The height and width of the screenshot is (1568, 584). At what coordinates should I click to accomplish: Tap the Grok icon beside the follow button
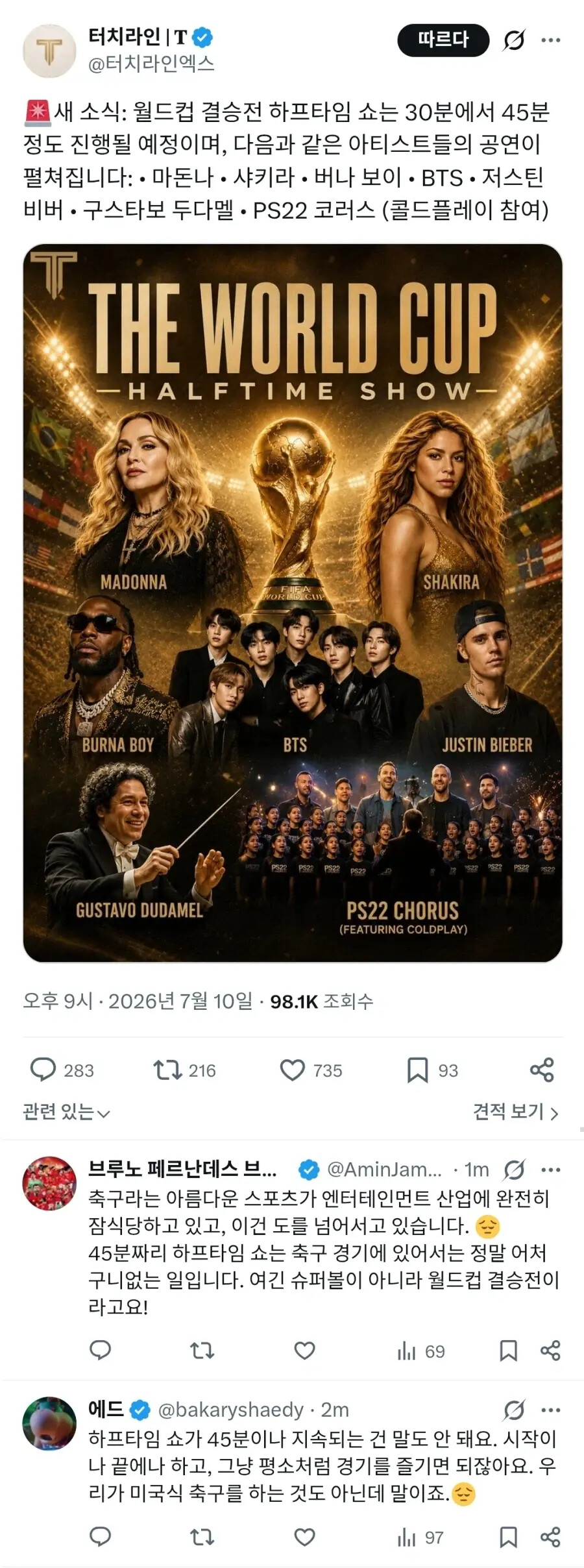pyautogui.click(x=515, y=40)
